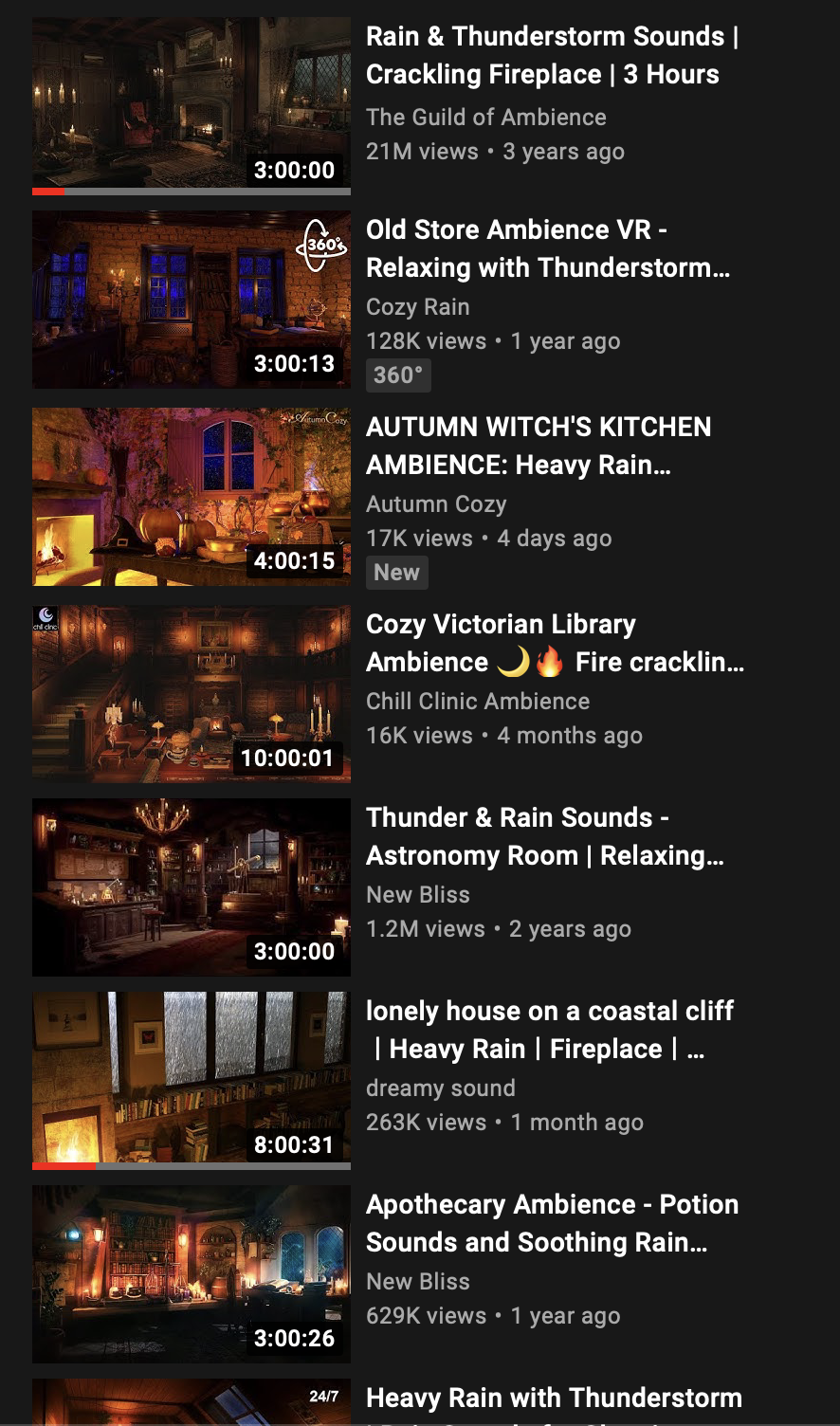Screen dimensions: 840x1426
Task: Play Old Store Ambience VR video
Action: 192,299
